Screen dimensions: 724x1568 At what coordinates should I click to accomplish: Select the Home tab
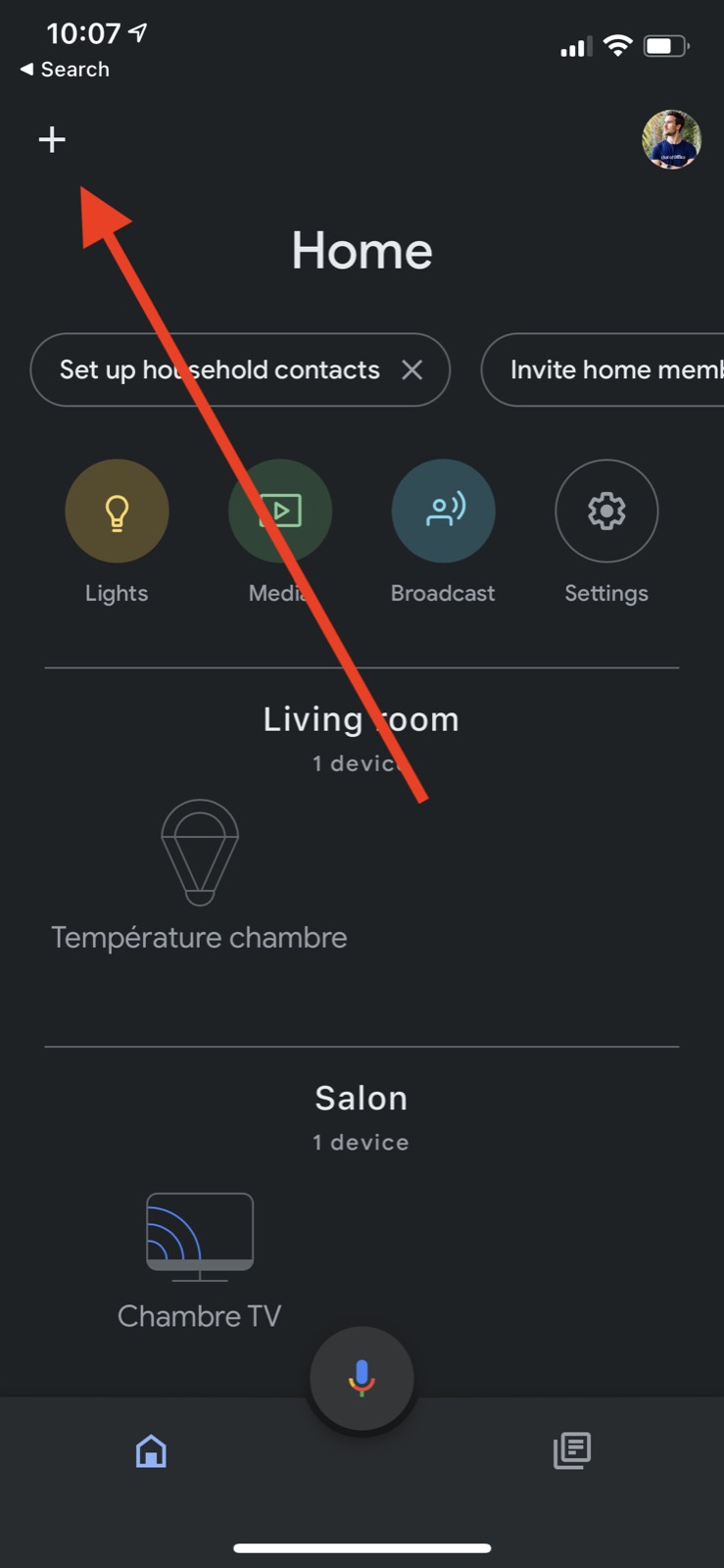(x=151, y=1451)
